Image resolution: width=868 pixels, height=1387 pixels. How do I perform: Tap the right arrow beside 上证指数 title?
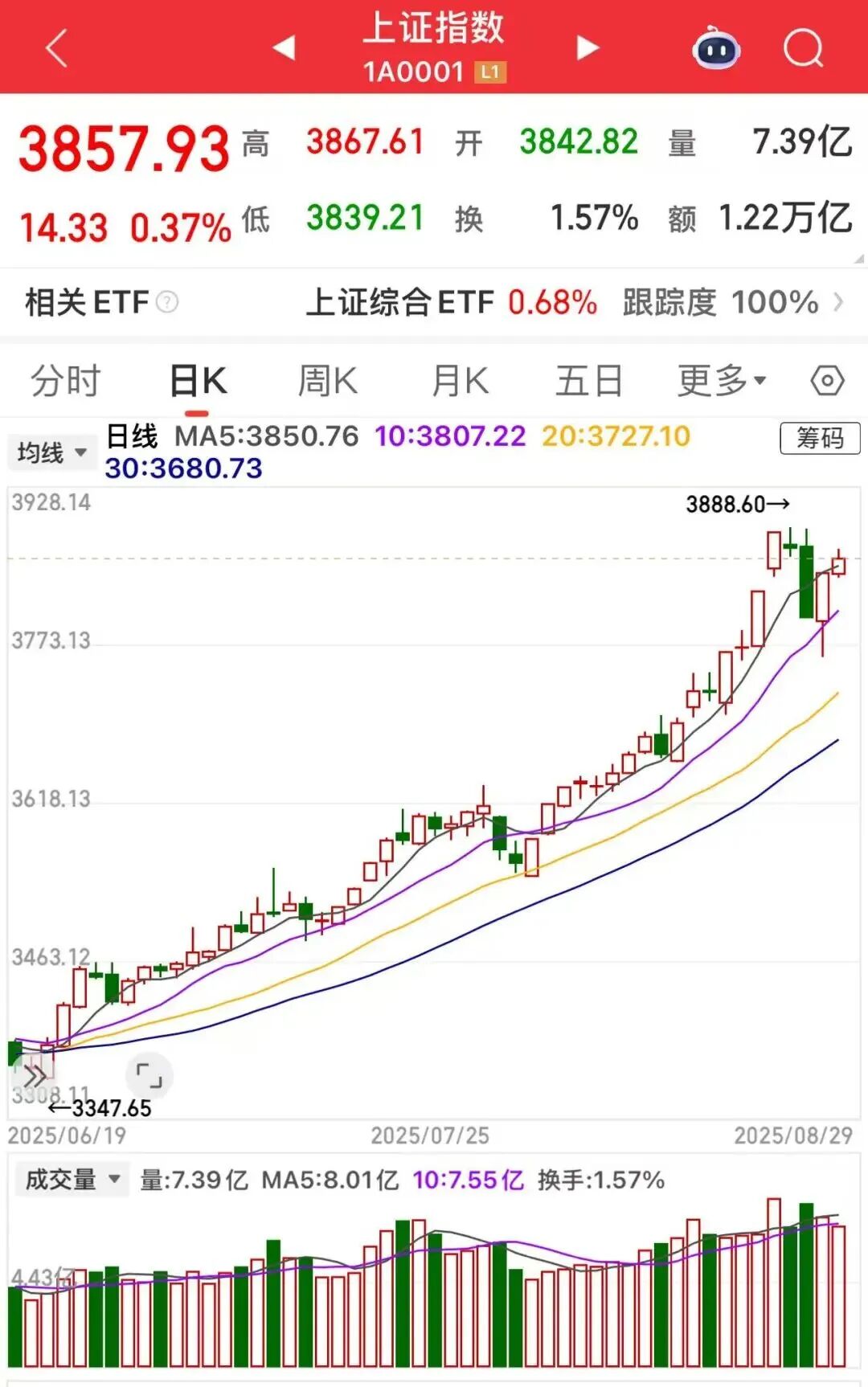click(586, 48)
